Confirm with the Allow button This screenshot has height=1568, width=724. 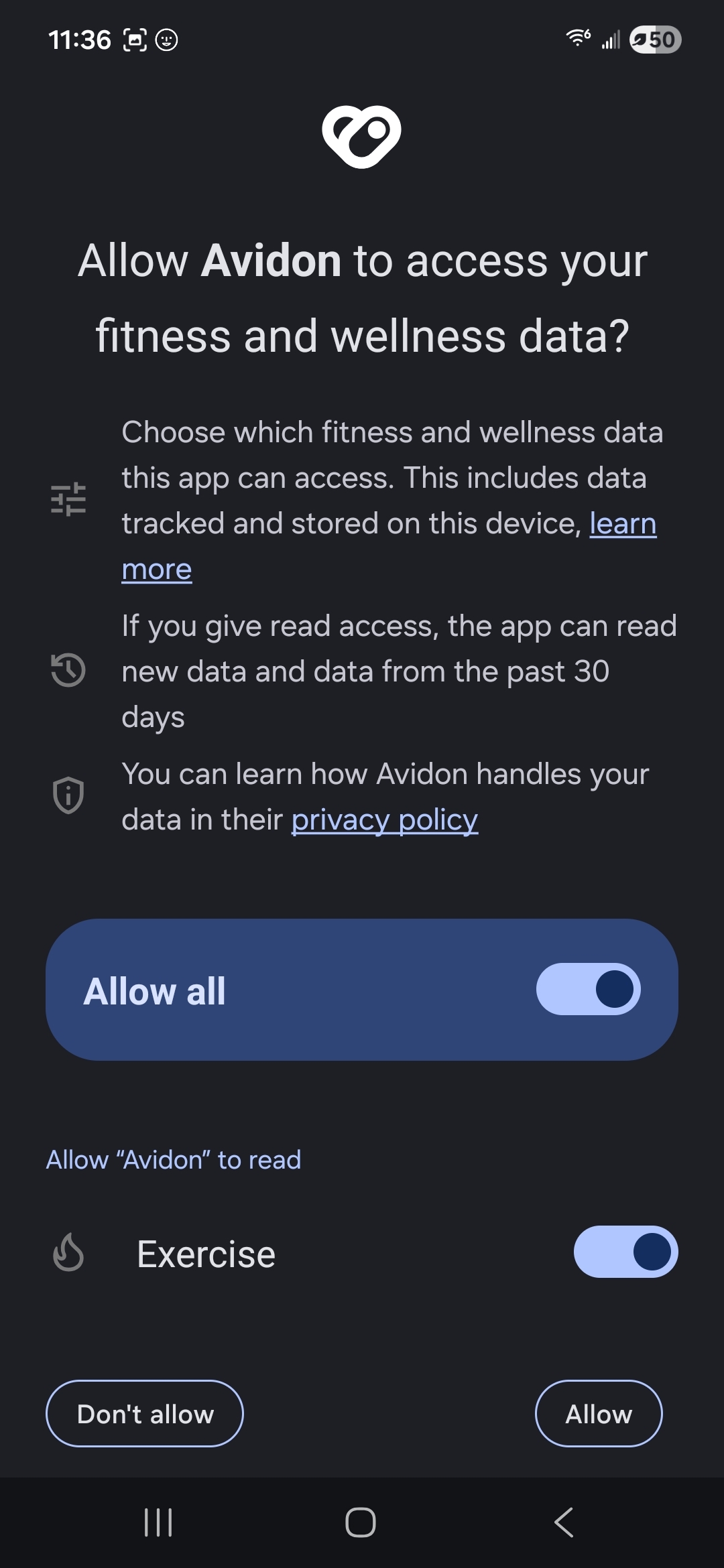(x=598, y=1414)
